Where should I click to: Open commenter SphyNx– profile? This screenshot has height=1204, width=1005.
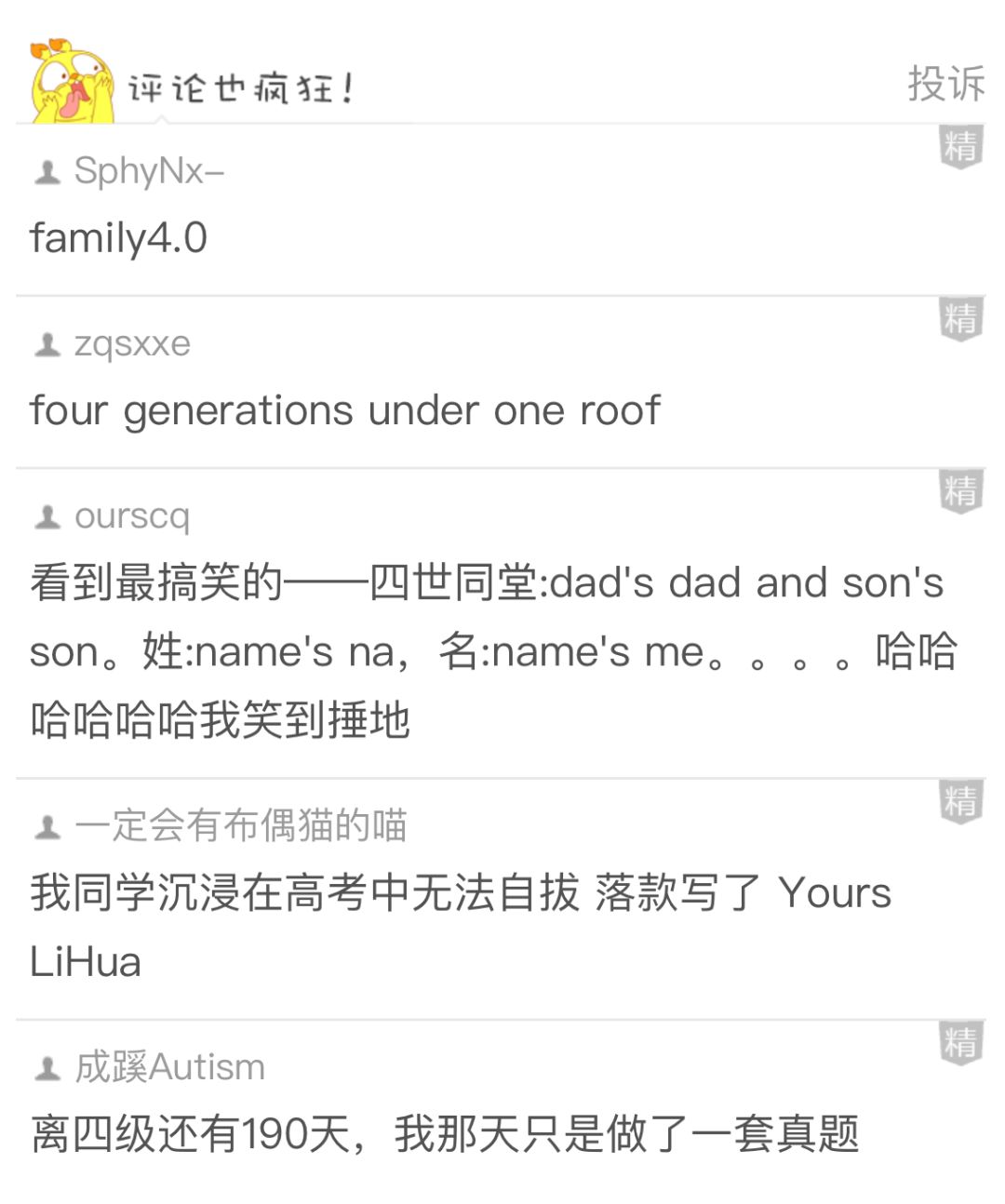pyautogui.click(x=148, y=171)
